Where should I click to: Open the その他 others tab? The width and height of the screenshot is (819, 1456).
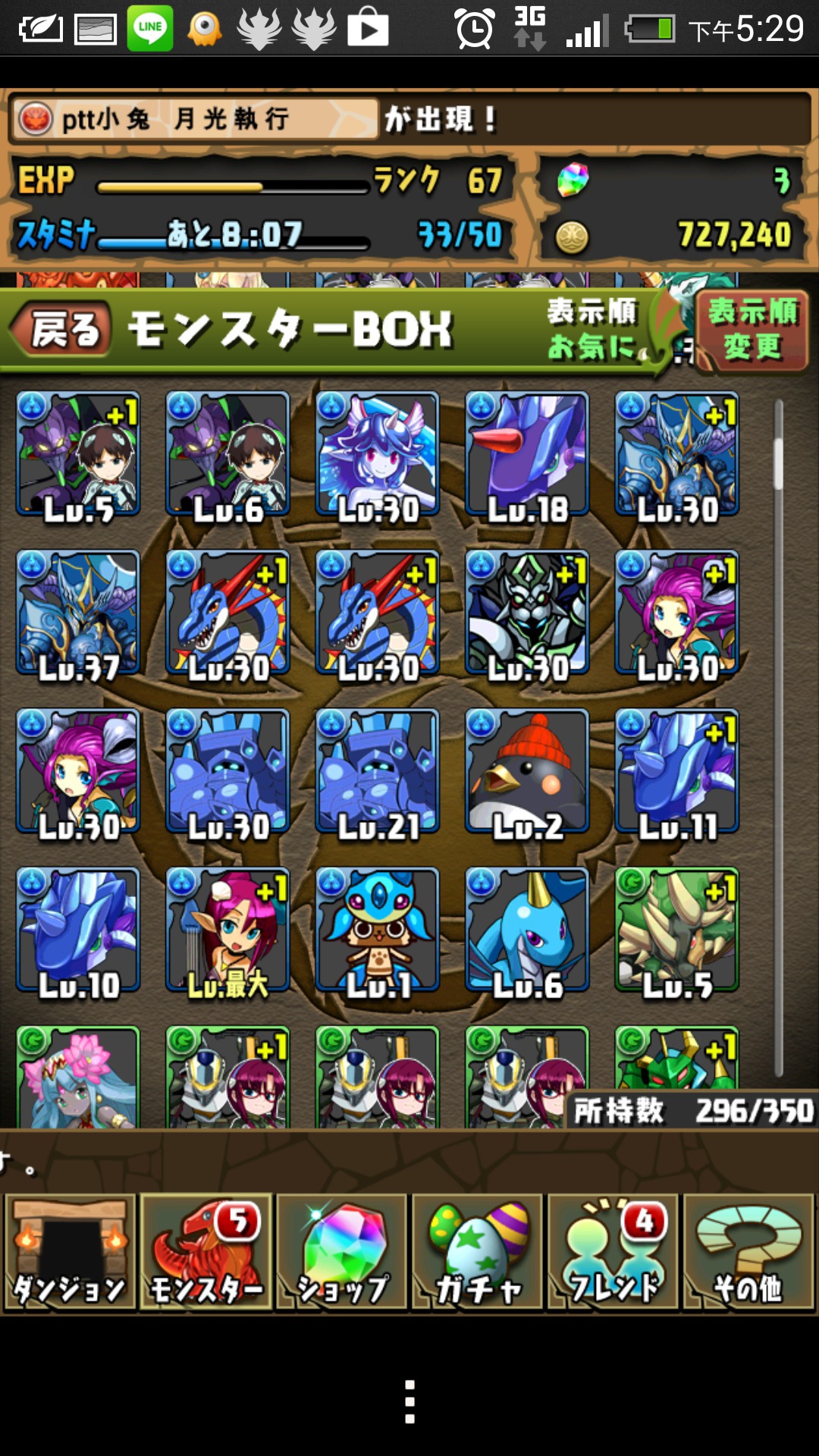tap(748, 1252)
